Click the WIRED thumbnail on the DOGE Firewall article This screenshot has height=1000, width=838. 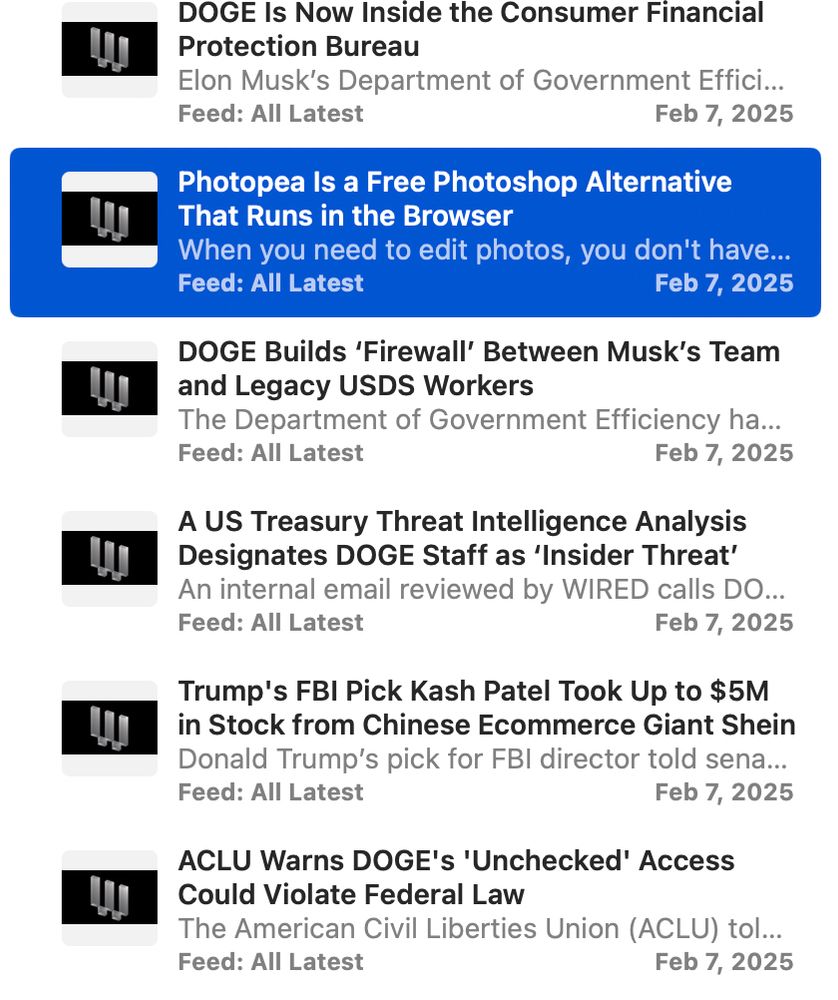pyautogui.click(x=109, y=387)
